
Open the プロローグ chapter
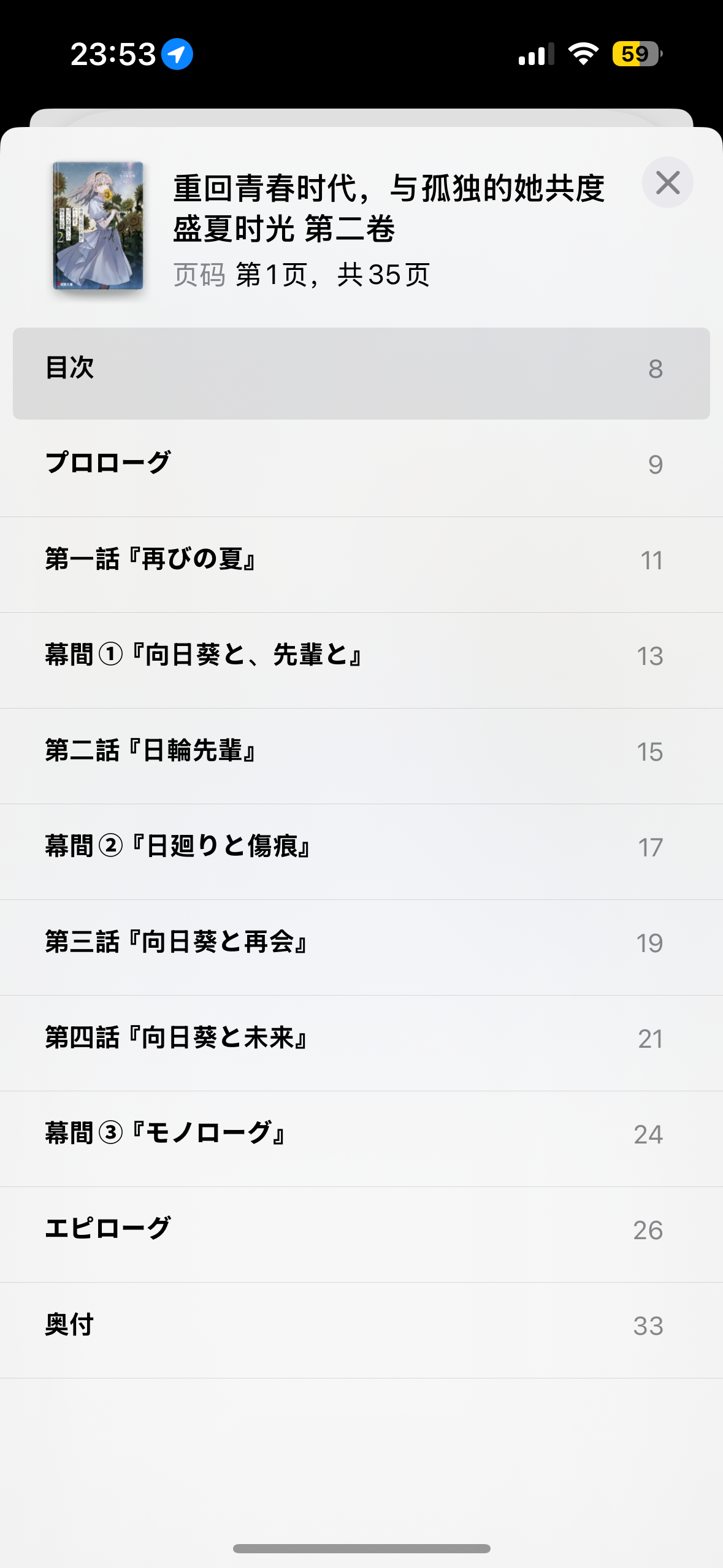click(x=361, y=464)
